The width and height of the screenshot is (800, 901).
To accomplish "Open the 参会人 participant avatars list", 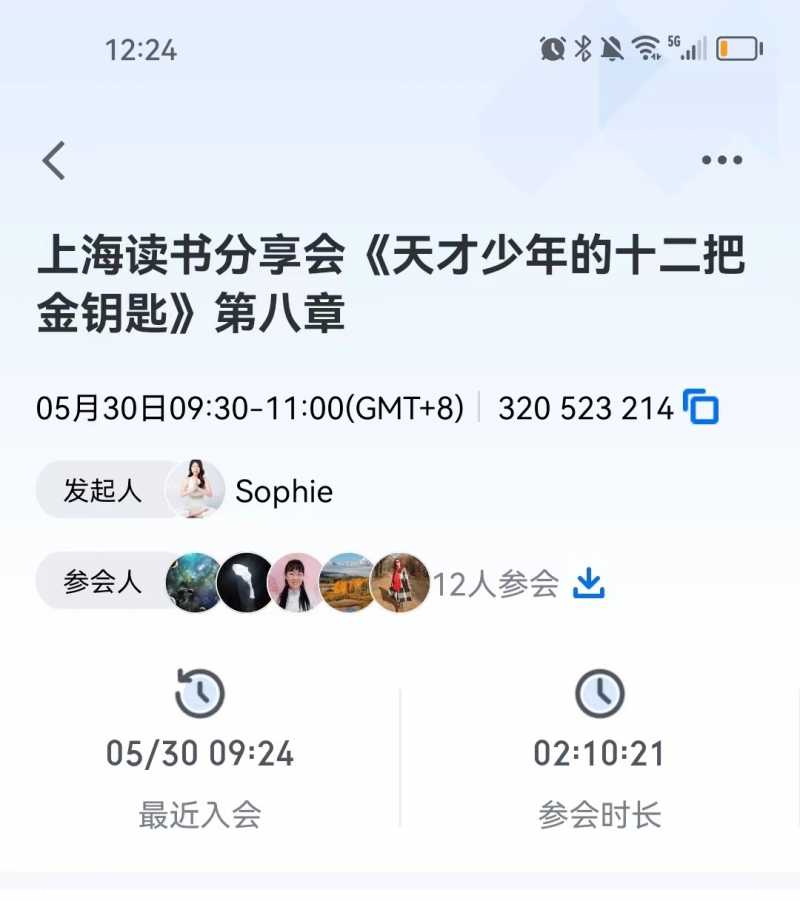I will click(x=297, y=583).
